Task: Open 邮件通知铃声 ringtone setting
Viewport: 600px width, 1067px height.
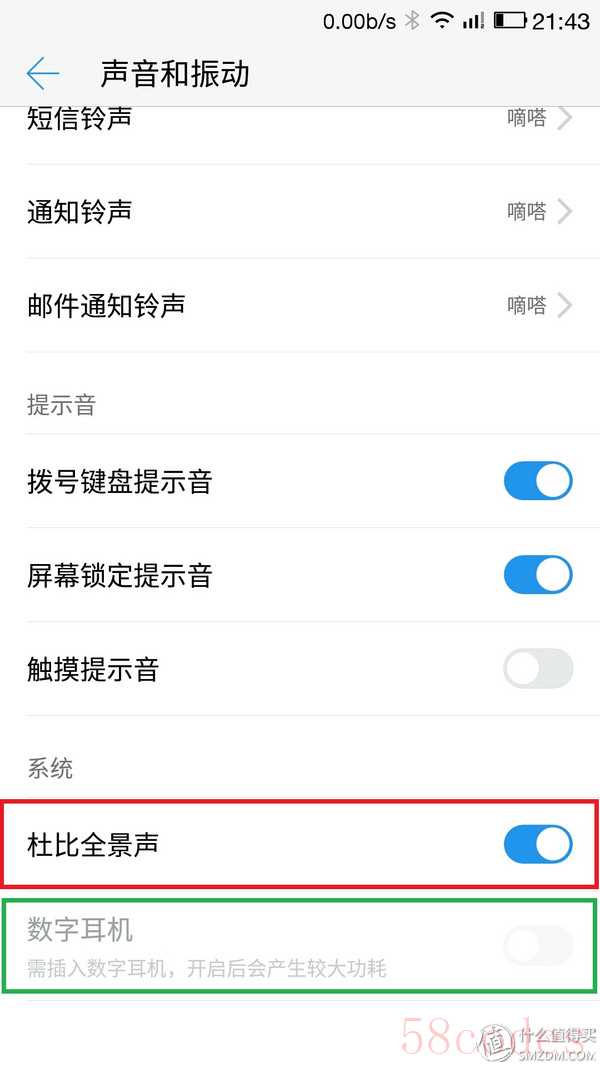Action: tap(300, 306)
